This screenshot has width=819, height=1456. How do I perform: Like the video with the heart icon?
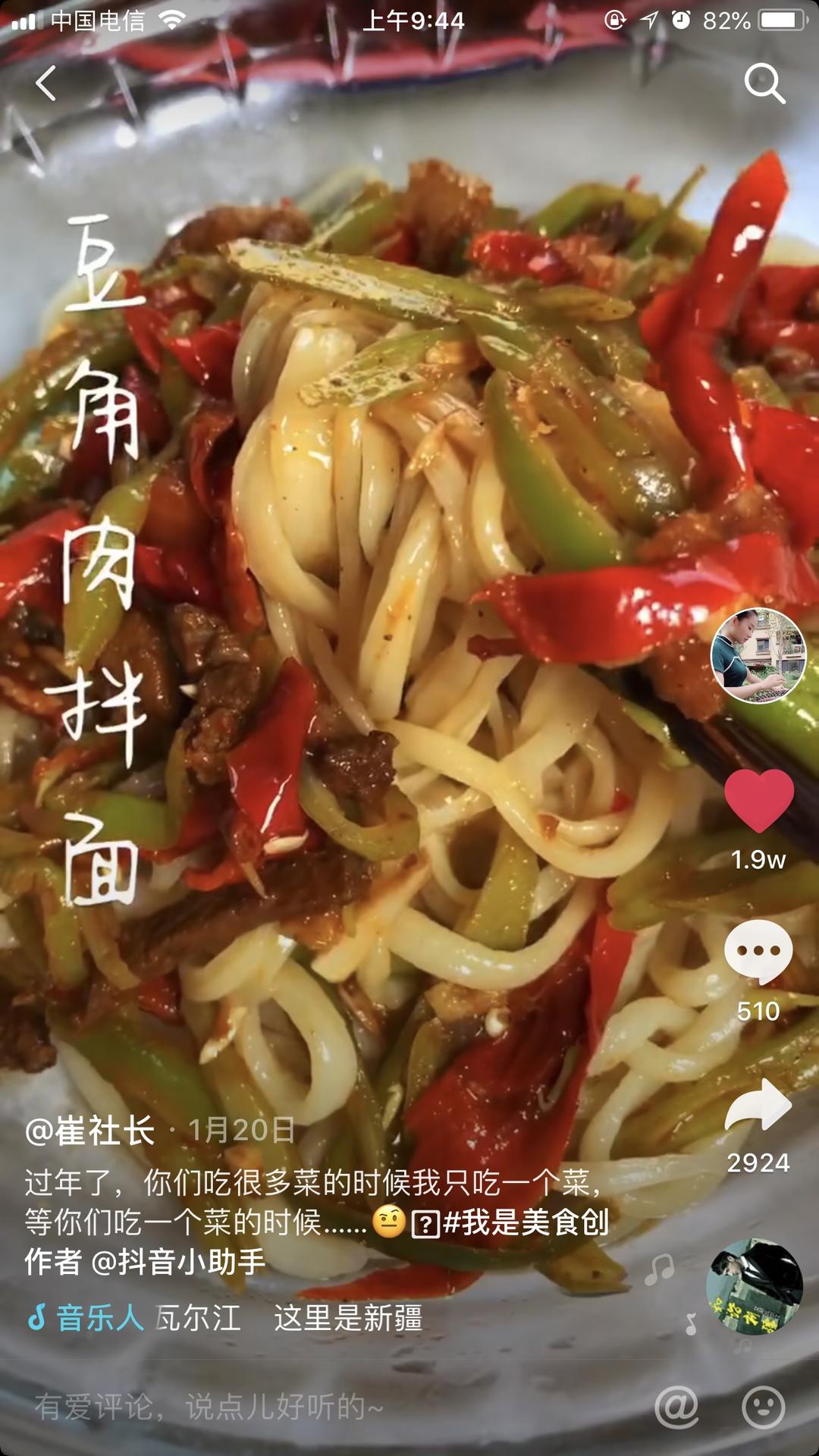(x=759, y=801)
